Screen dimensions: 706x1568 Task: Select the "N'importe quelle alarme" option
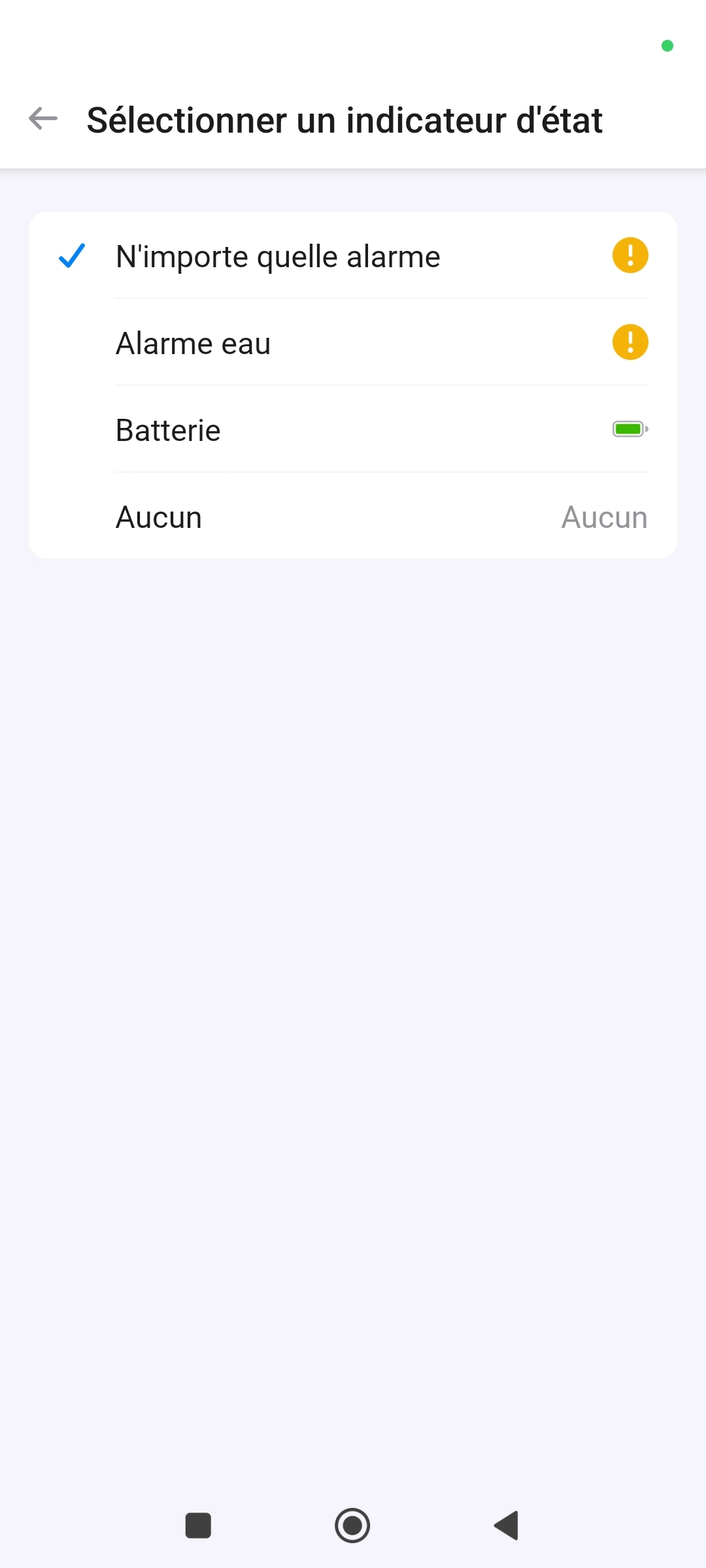(353, 255)
